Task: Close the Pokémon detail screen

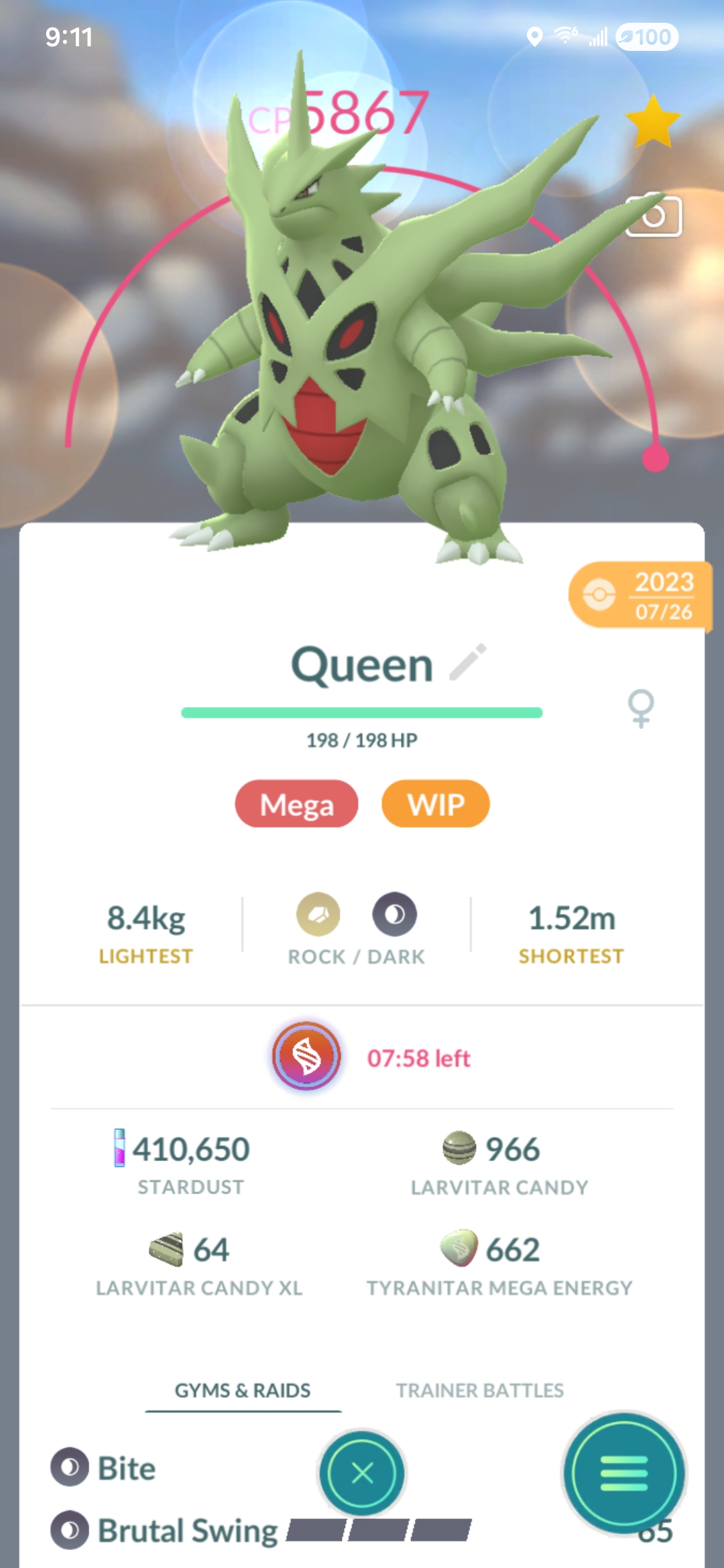Action: tap(362, 1473)
